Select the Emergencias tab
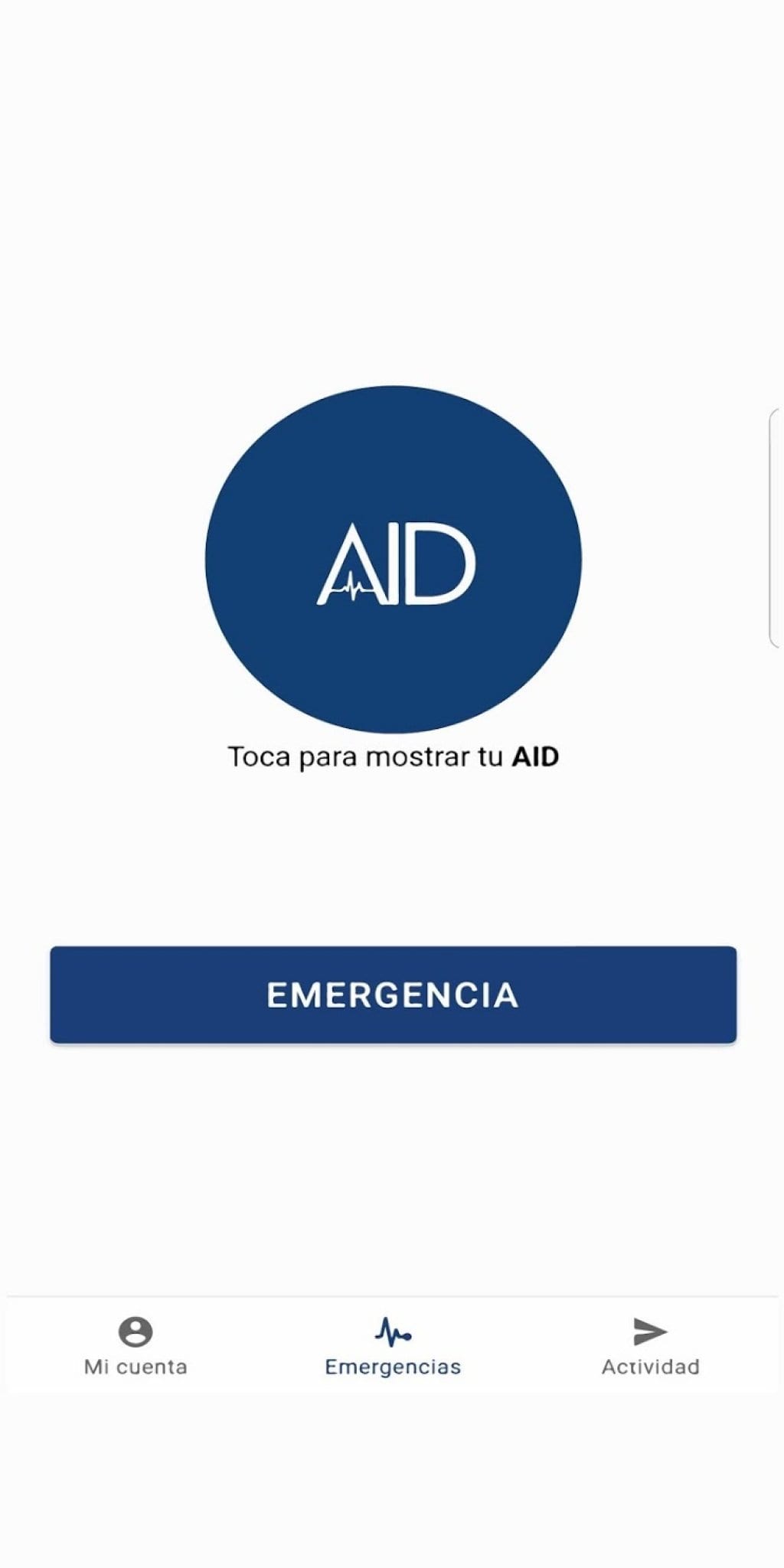The image size is (784, 1568). [393, 1346]
